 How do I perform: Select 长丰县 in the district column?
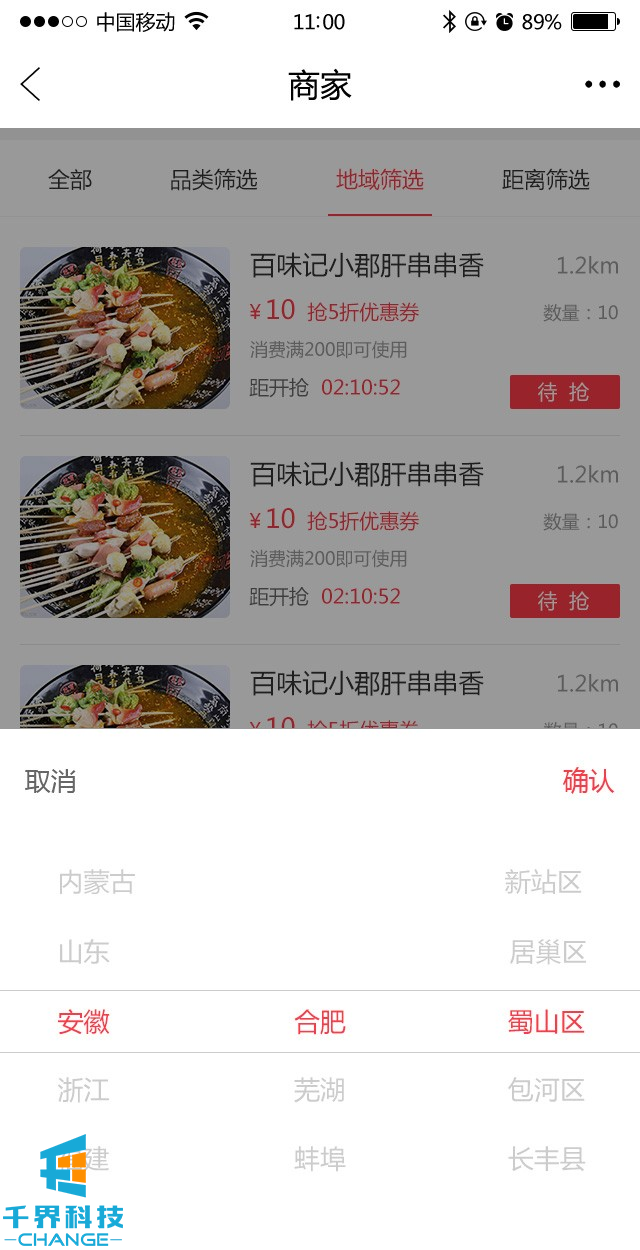[x=546, y=1160]
